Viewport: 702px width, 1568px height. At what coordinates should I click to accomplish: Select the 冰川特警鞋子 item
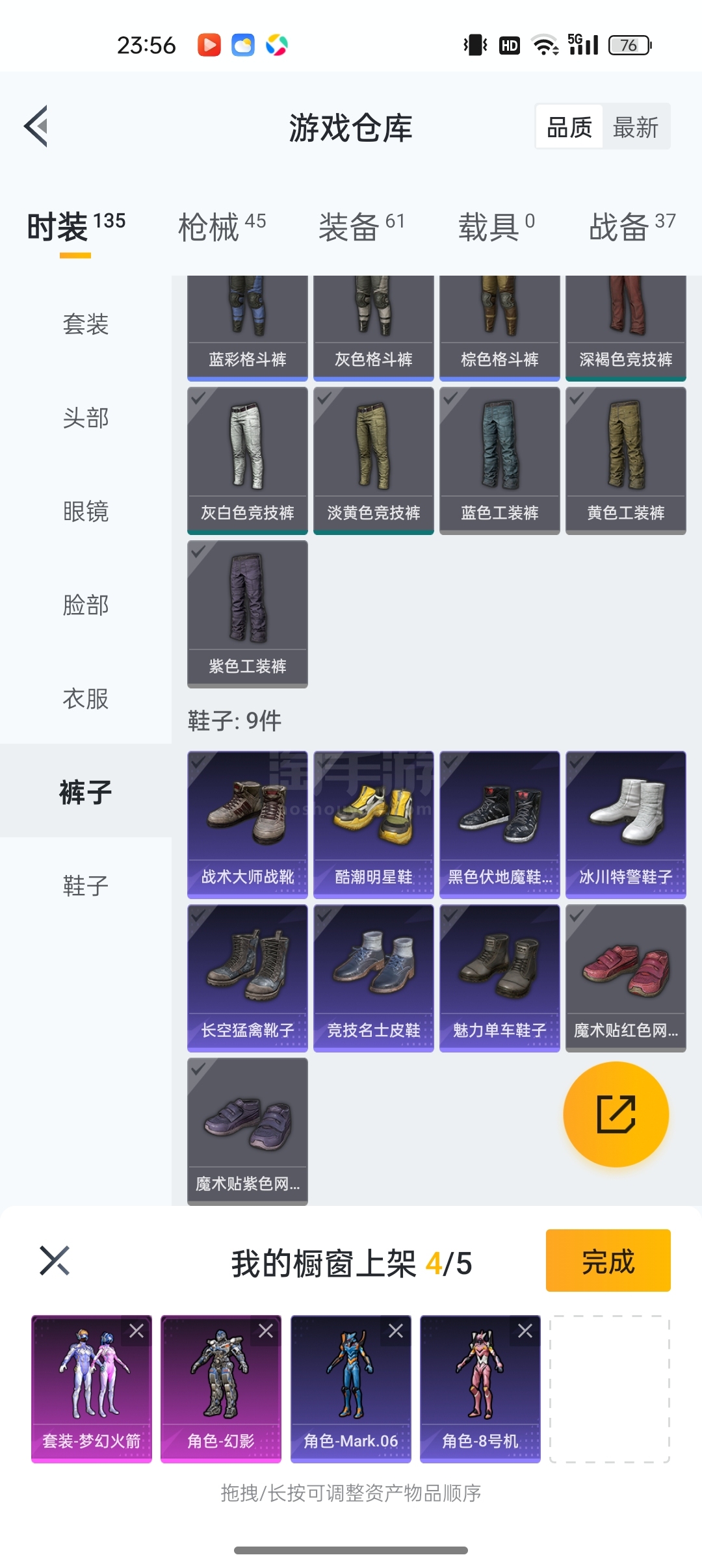(x=626, y=824)
